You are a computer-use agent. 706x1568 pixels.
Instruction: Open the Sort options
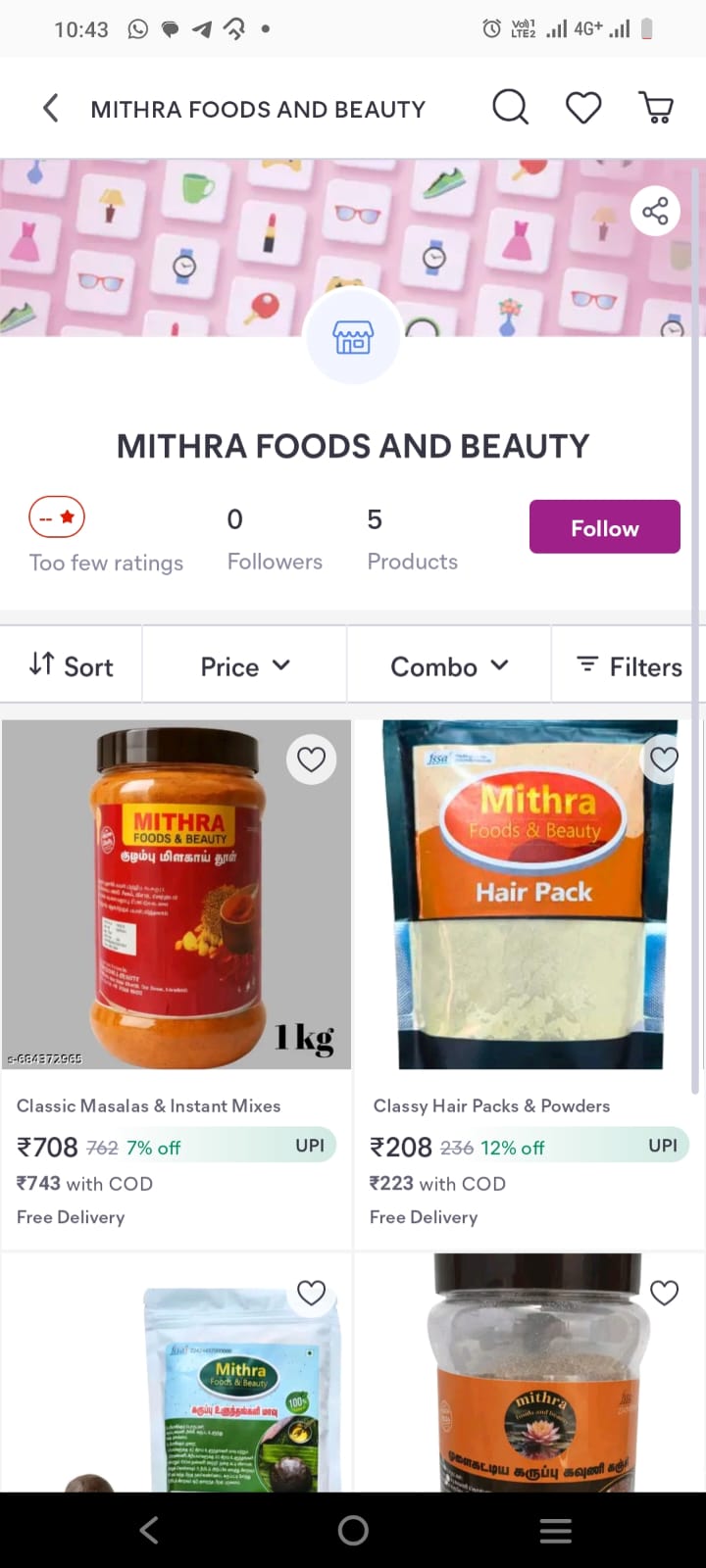click(x=72, y=666)
